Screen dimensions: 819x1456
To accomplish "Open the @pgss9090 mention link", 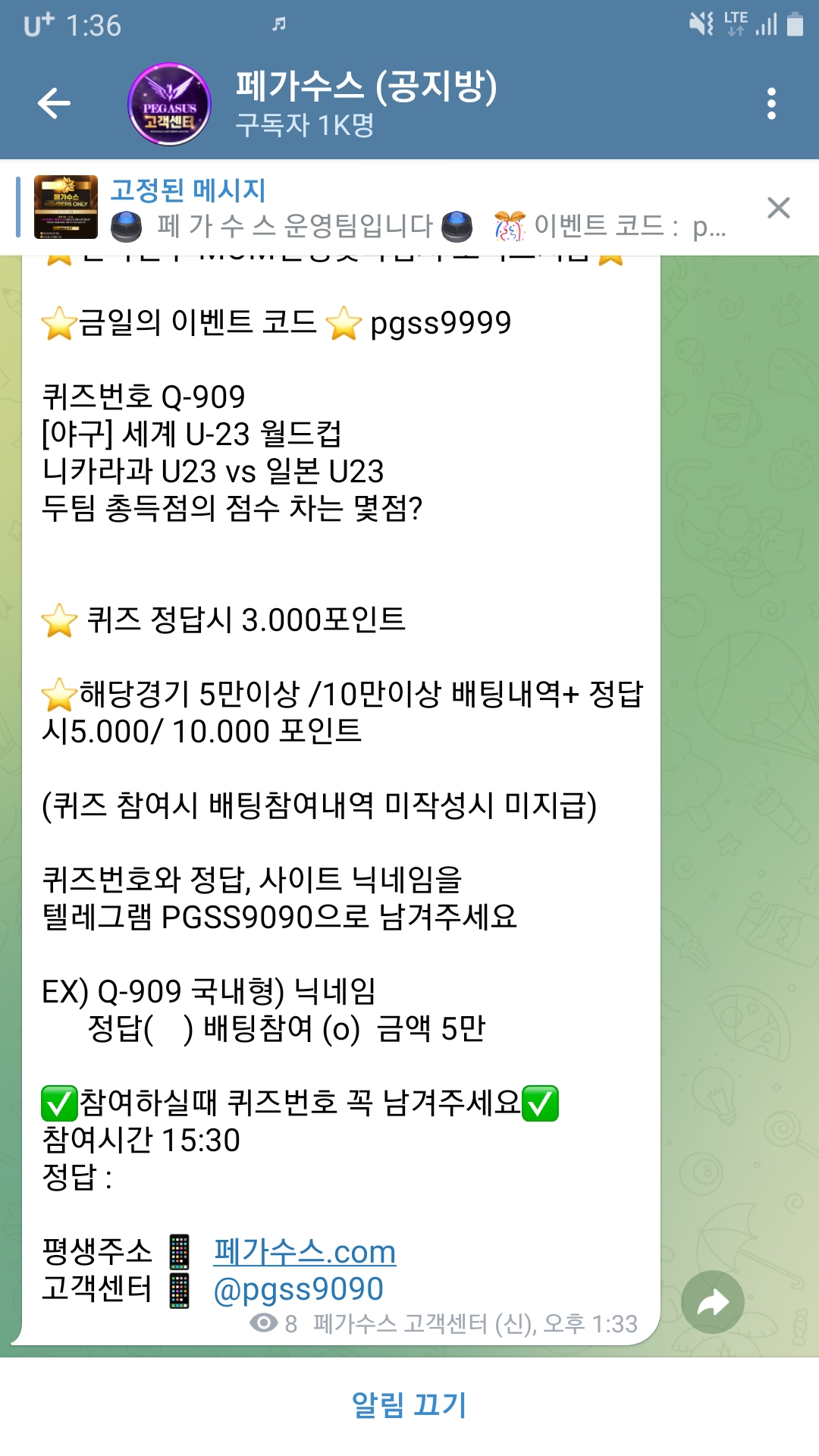I will coord(299,1289).
